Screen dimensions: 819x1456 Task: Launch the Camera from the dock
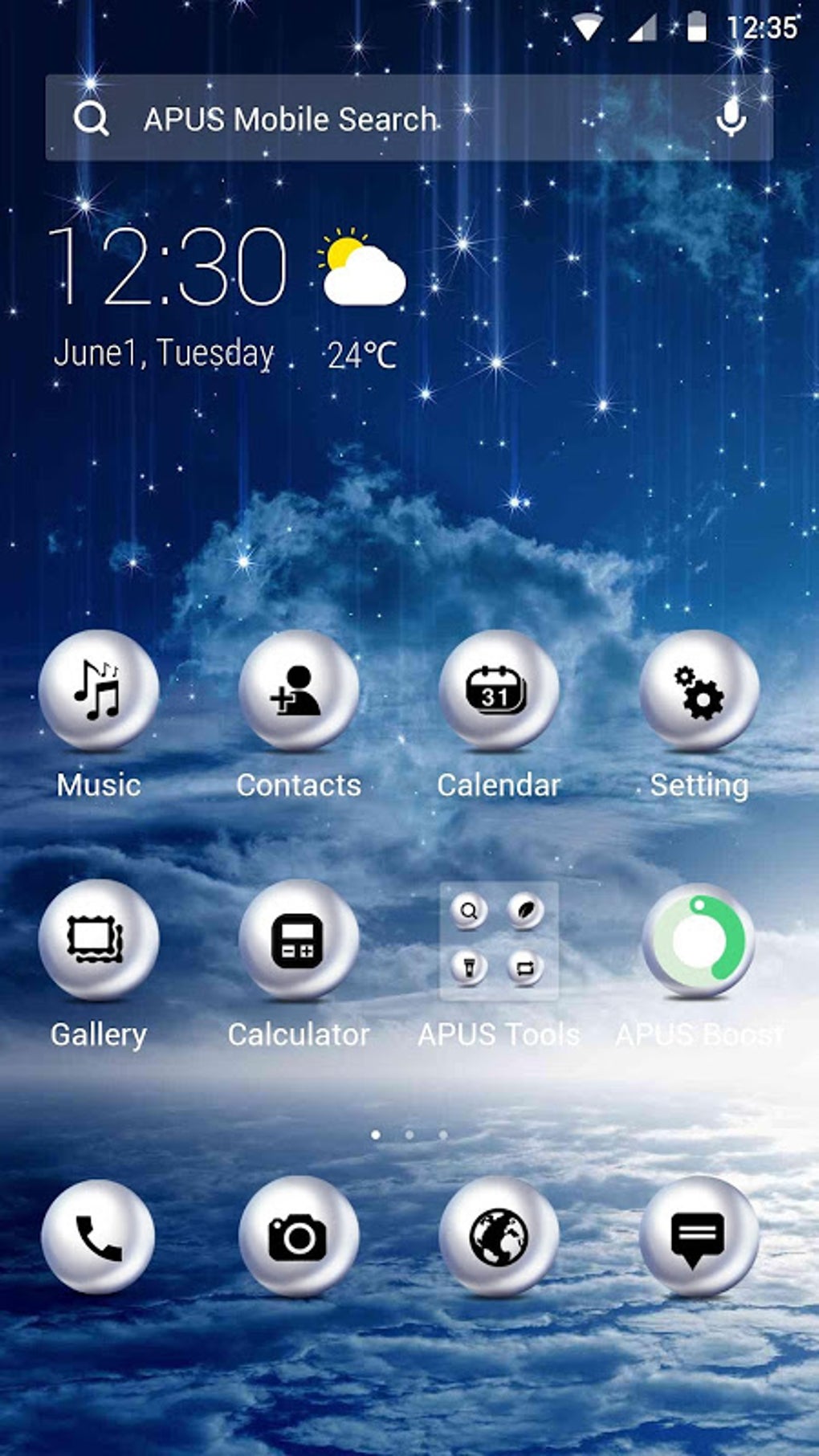coord(297,1237)
